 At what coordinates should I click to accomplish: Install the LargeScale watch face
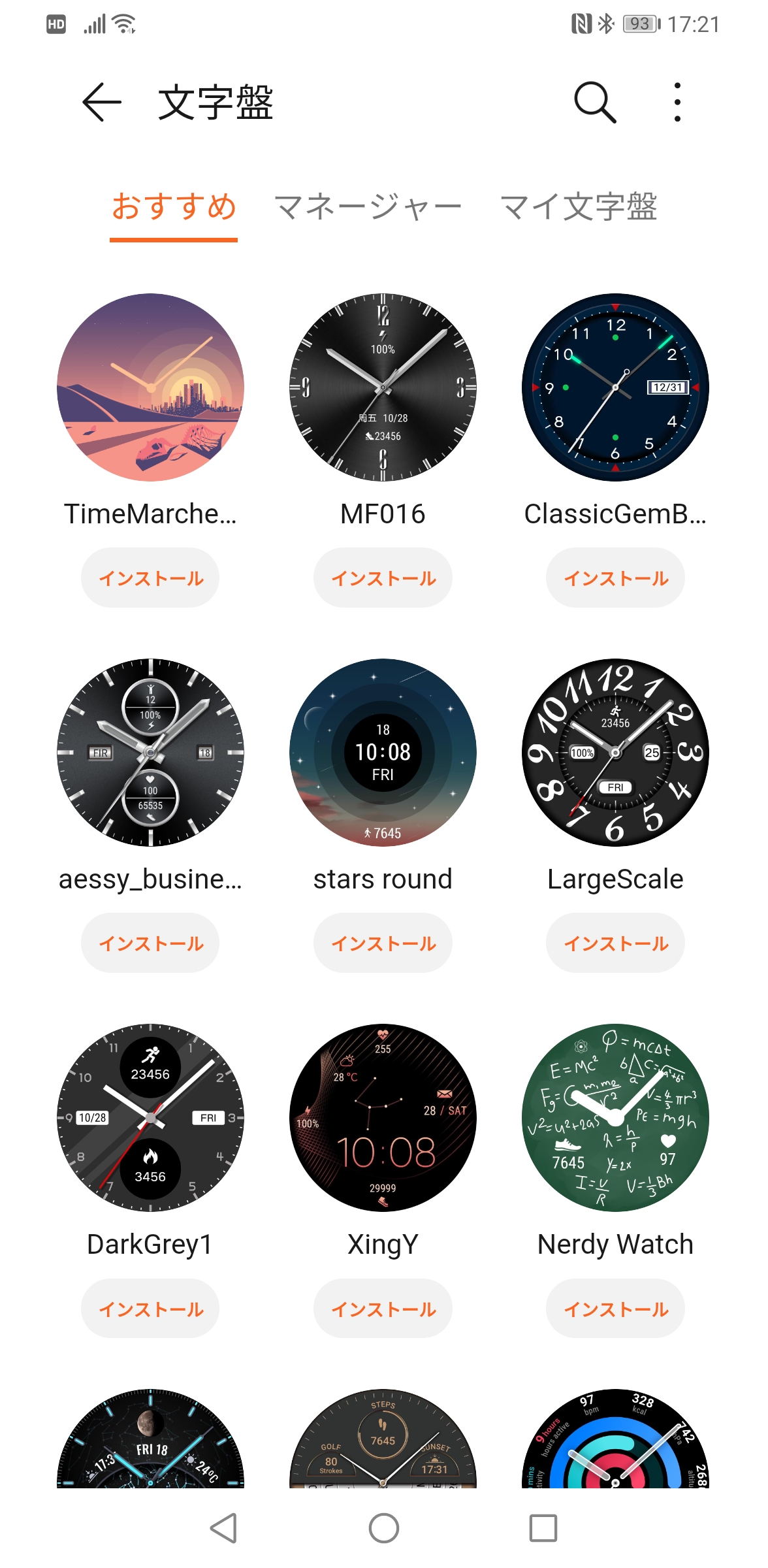click(615, 943)
